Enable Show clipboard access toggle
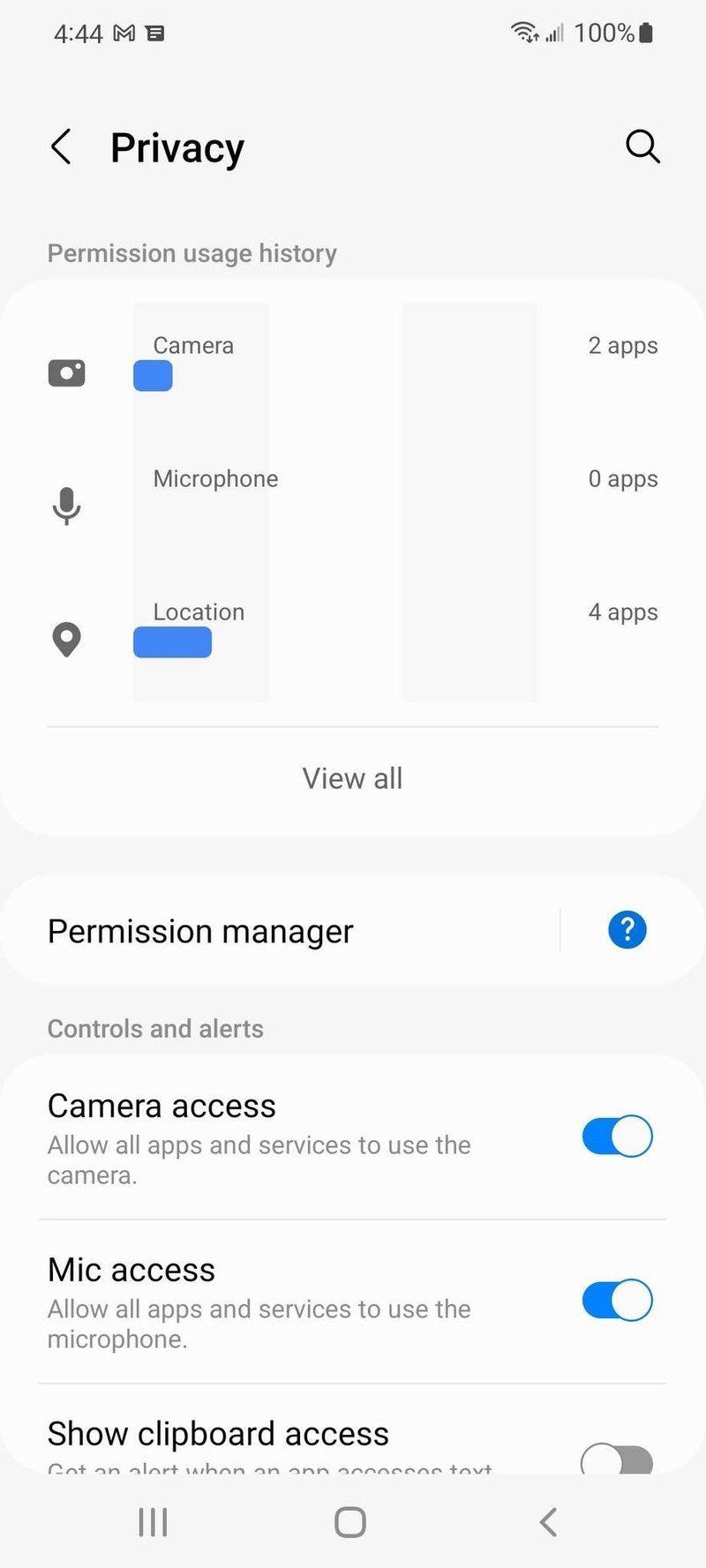This screenshot has height=1568, width=706. [x=615, y=1458]
